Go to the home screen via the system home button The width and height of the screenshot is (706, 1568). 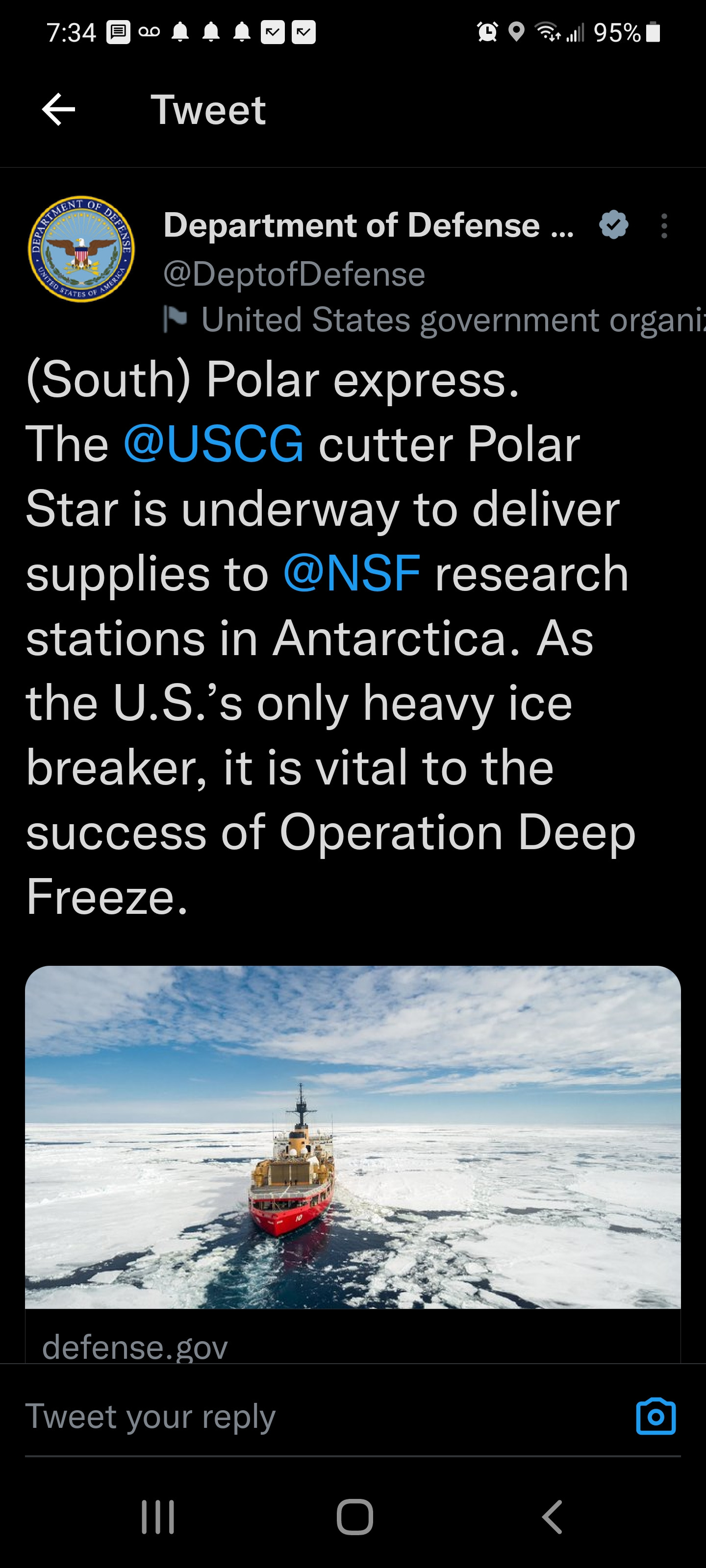(354, 1516)
